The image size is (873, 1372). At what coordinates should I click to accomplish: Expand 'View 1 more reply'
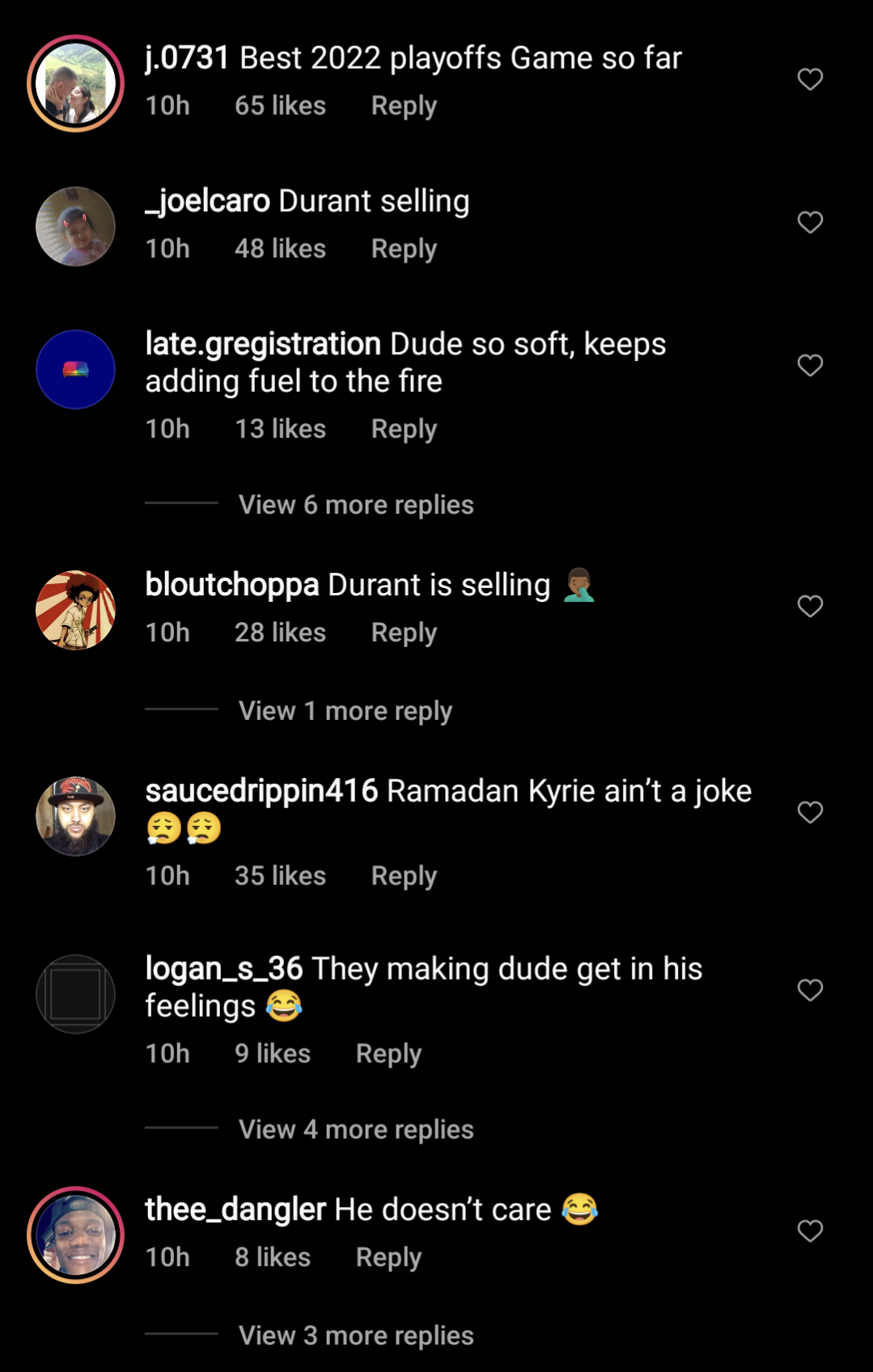click(x=345, y=711)
